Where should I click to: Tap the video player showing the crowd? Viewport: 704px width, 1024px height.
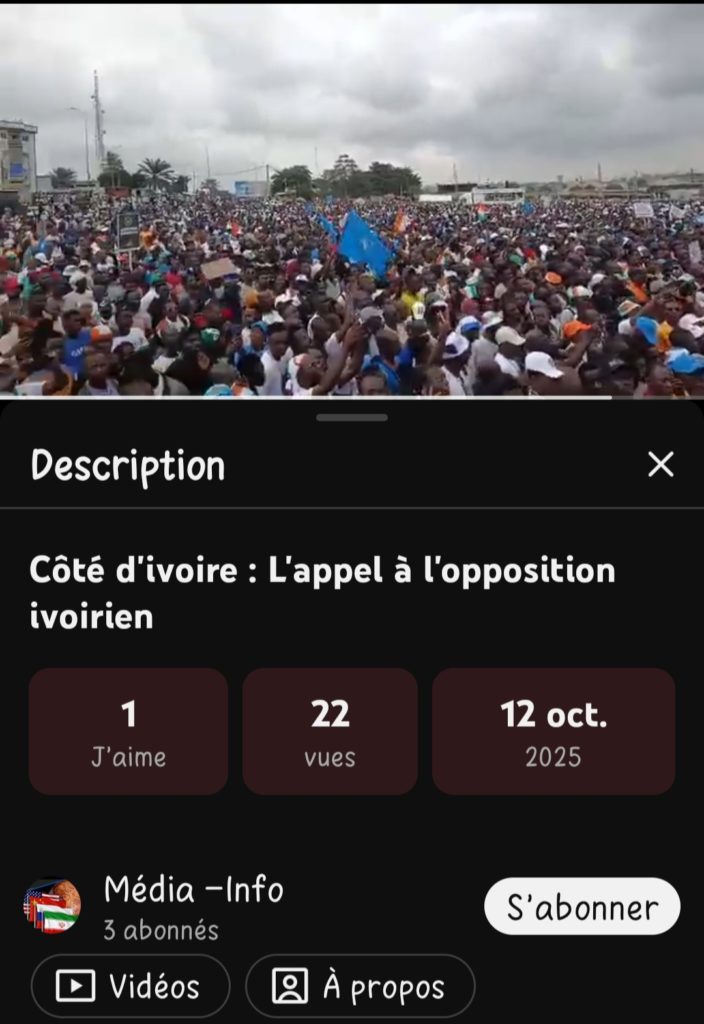coord(352,200)
